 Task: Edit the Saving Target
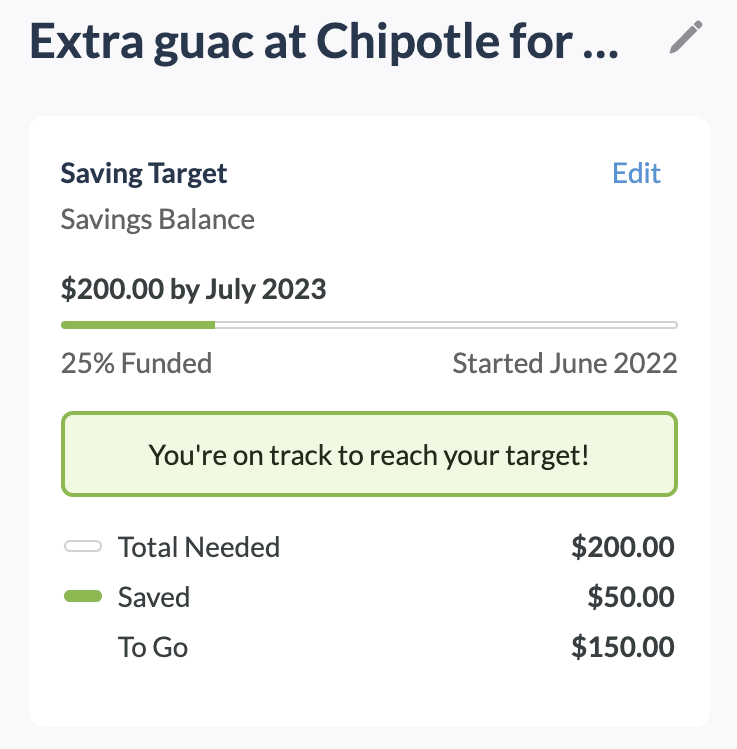636,173
